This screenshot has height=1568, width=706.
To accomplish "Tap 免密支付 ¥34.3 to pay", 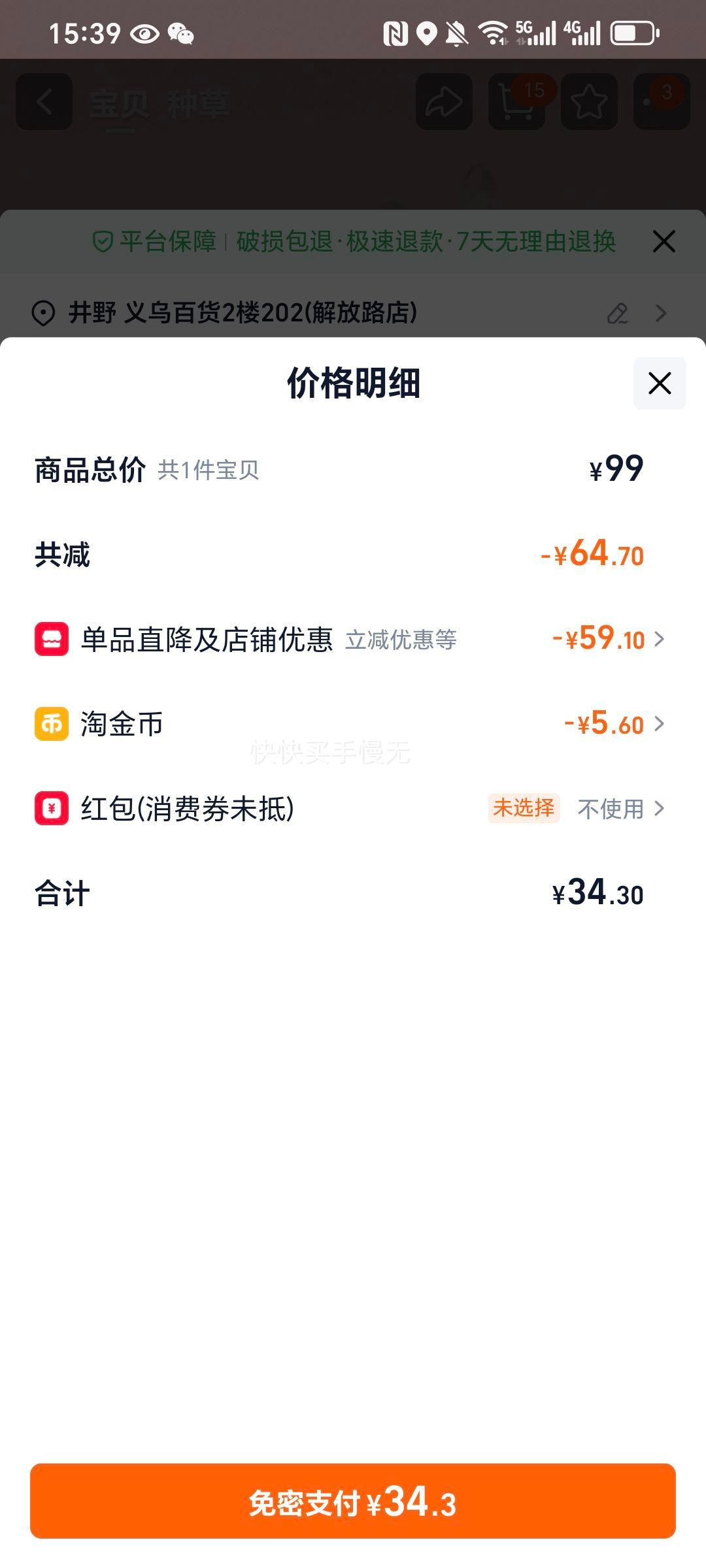I will pos(353,1501).
